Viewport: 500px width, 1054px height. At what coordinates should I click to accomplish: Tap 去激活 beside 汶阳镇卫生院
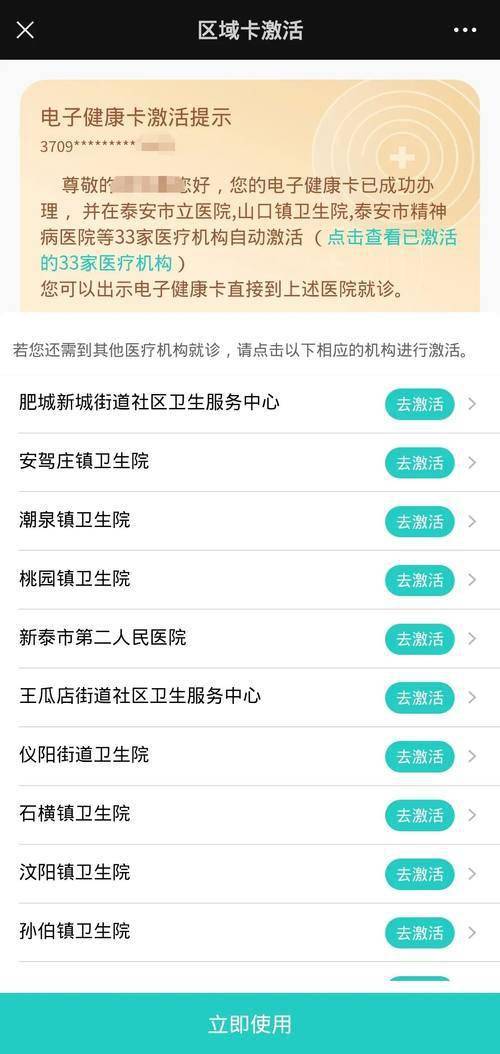419,873
